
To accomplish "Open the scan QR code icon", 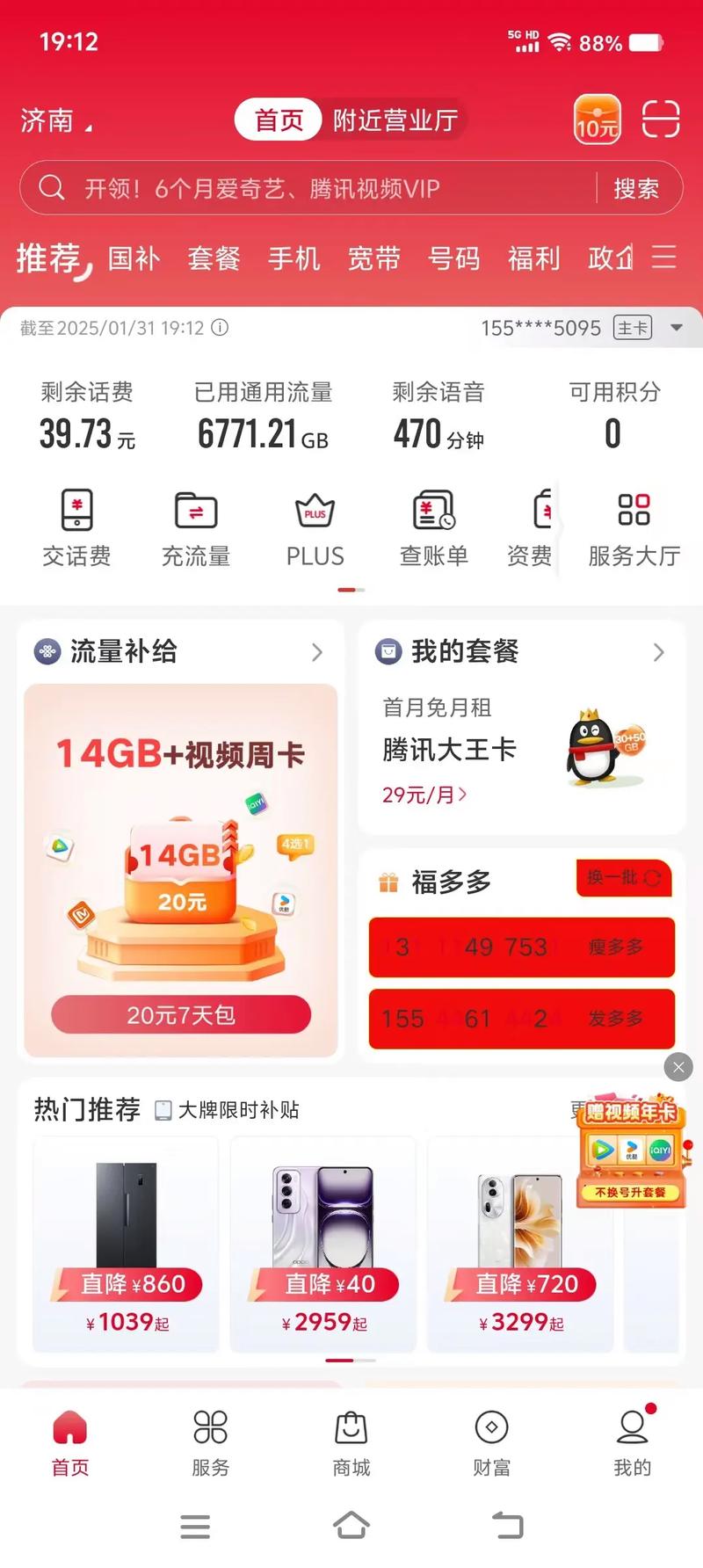I will tap(660, 119).
